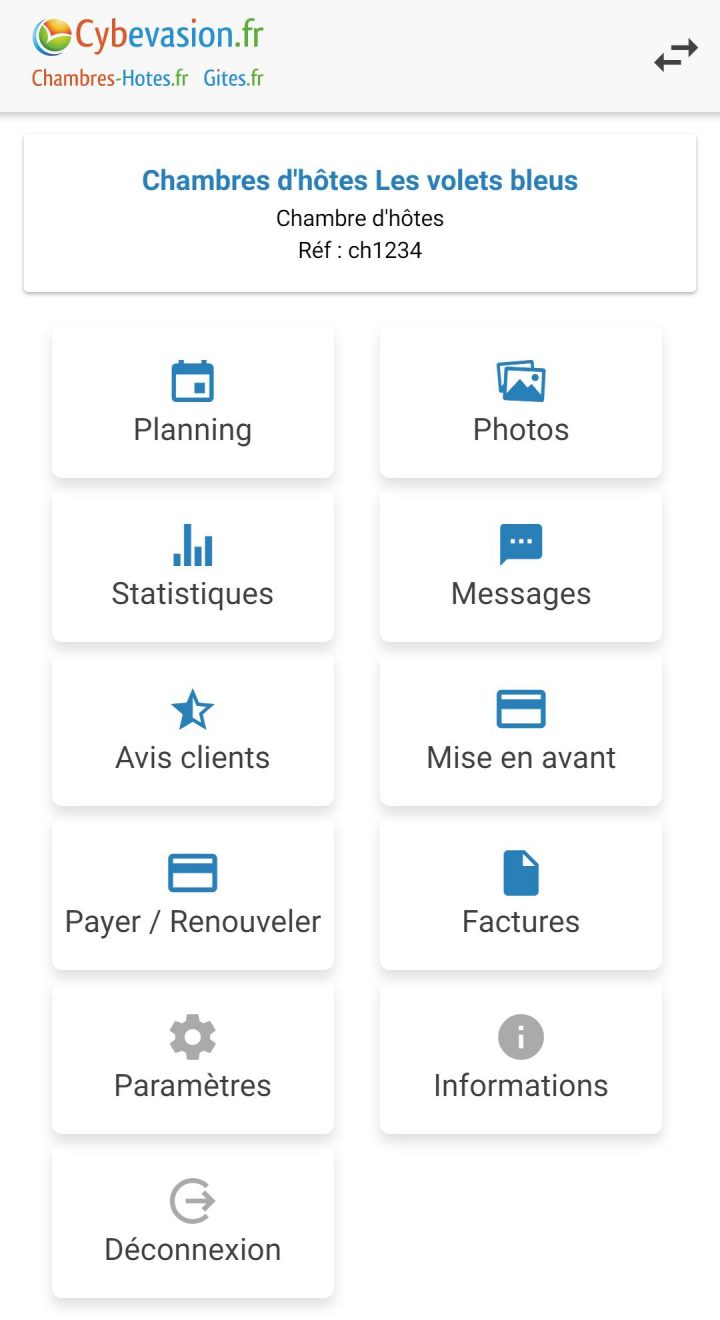The width and height of the screenshot is (720, 1320).
Task: Open the Planning calendar icon
Action: coord(192,380)
